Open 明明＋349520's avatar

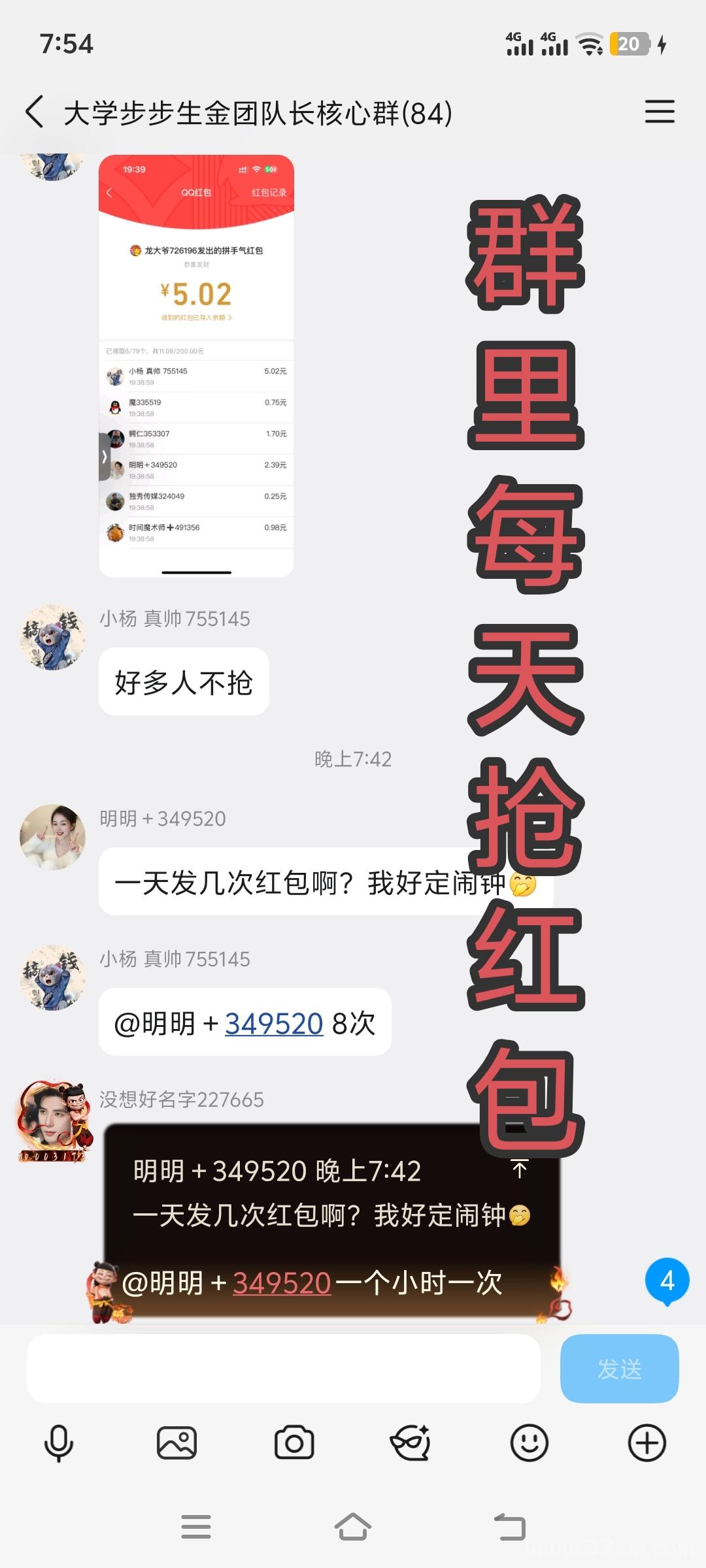click(52, 838)
